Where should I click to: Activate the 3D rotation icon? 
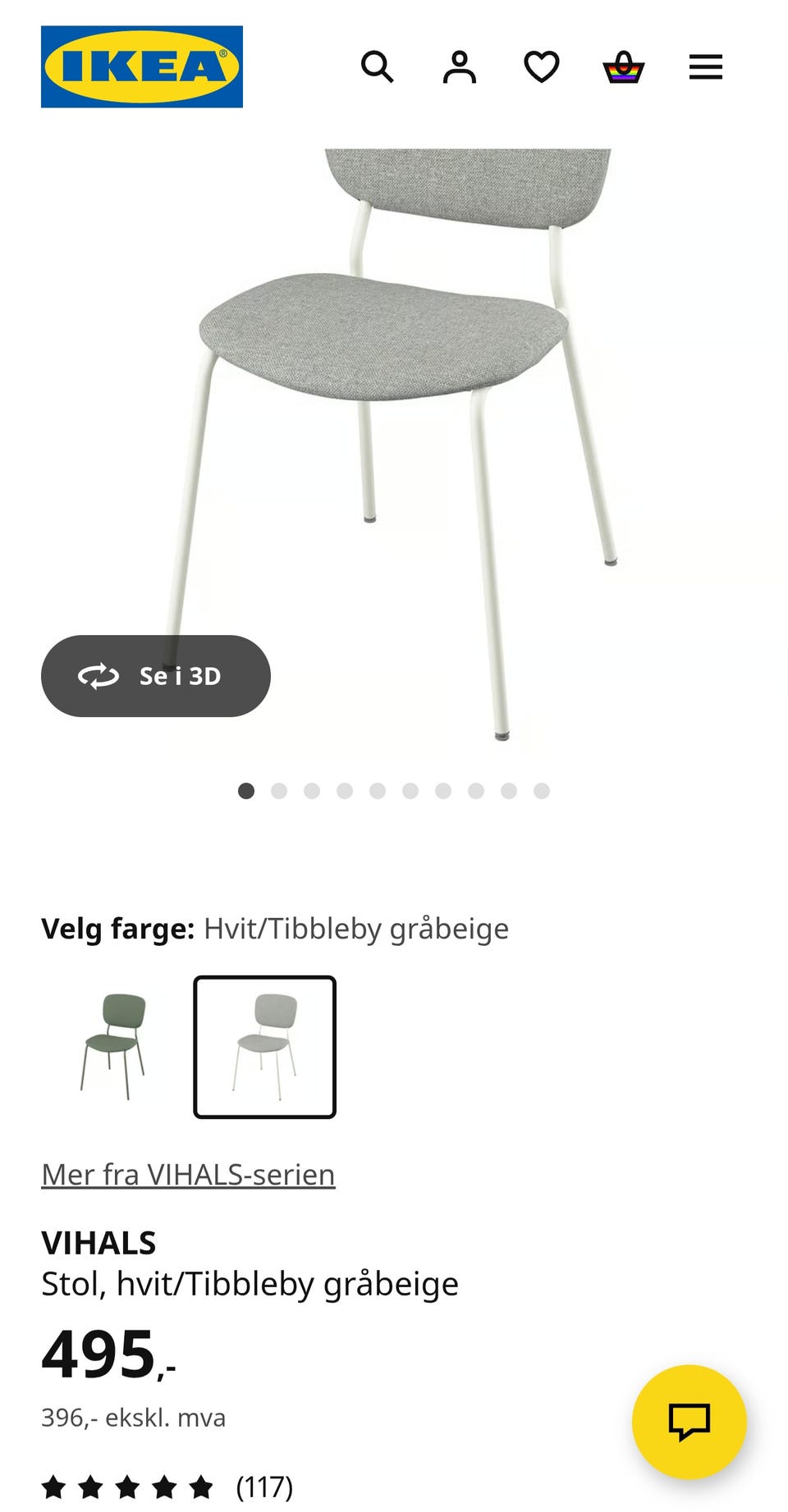(x=98, y=675)
